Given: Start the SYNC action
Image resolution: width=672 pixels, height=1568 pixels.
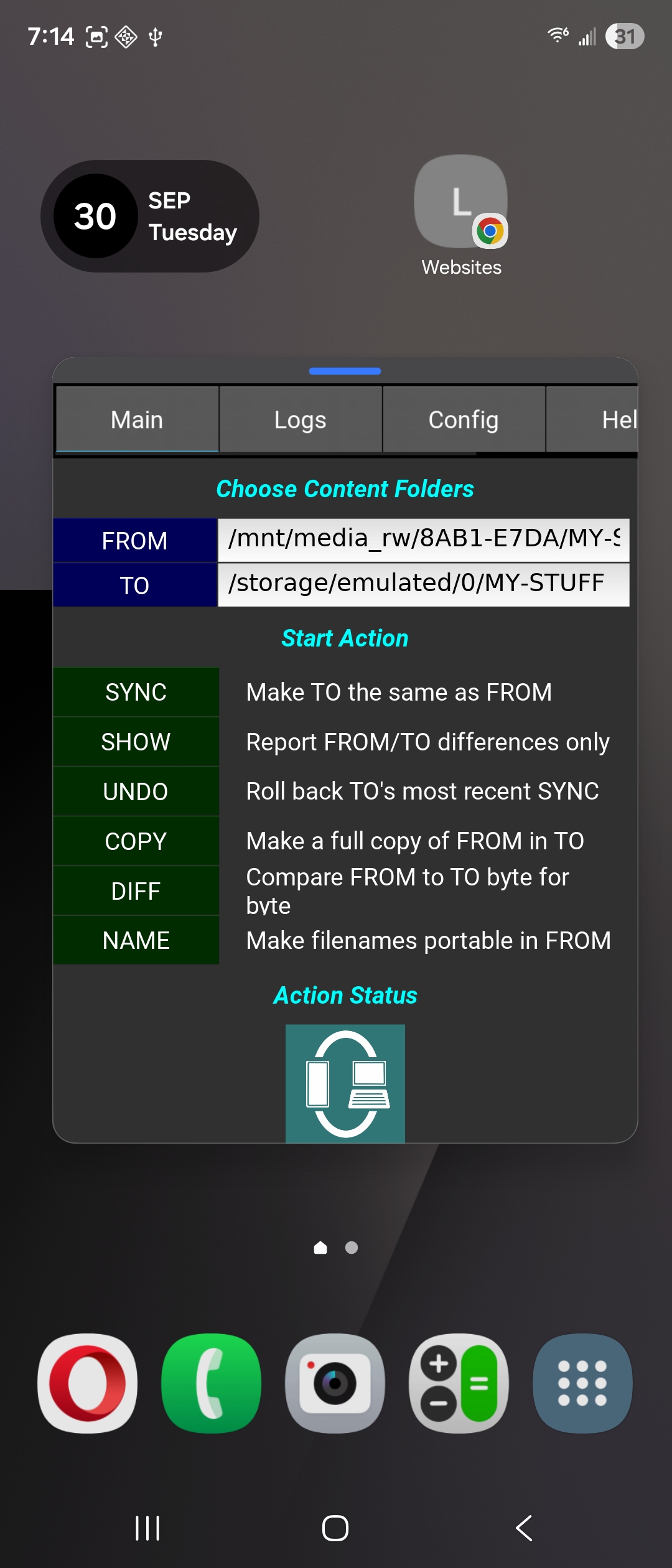Looking at the screenshot, I should (136, 692).
